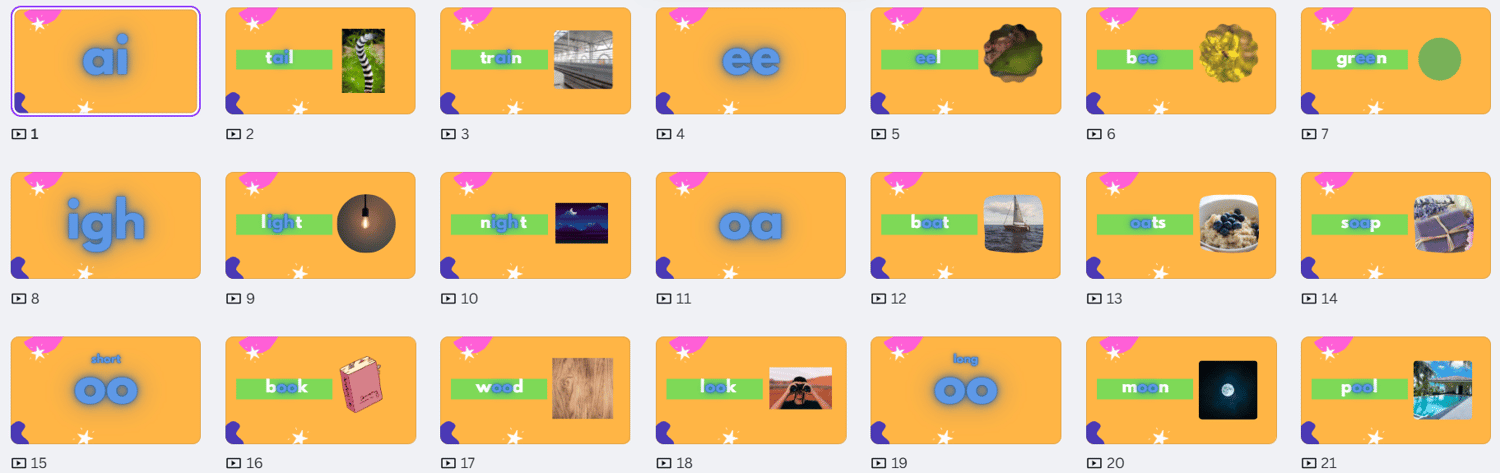The image size is (1500, 473).
Task: Select slide 15 showing short 'oo'
Action: pyautogui.click(x=105, y=390)
